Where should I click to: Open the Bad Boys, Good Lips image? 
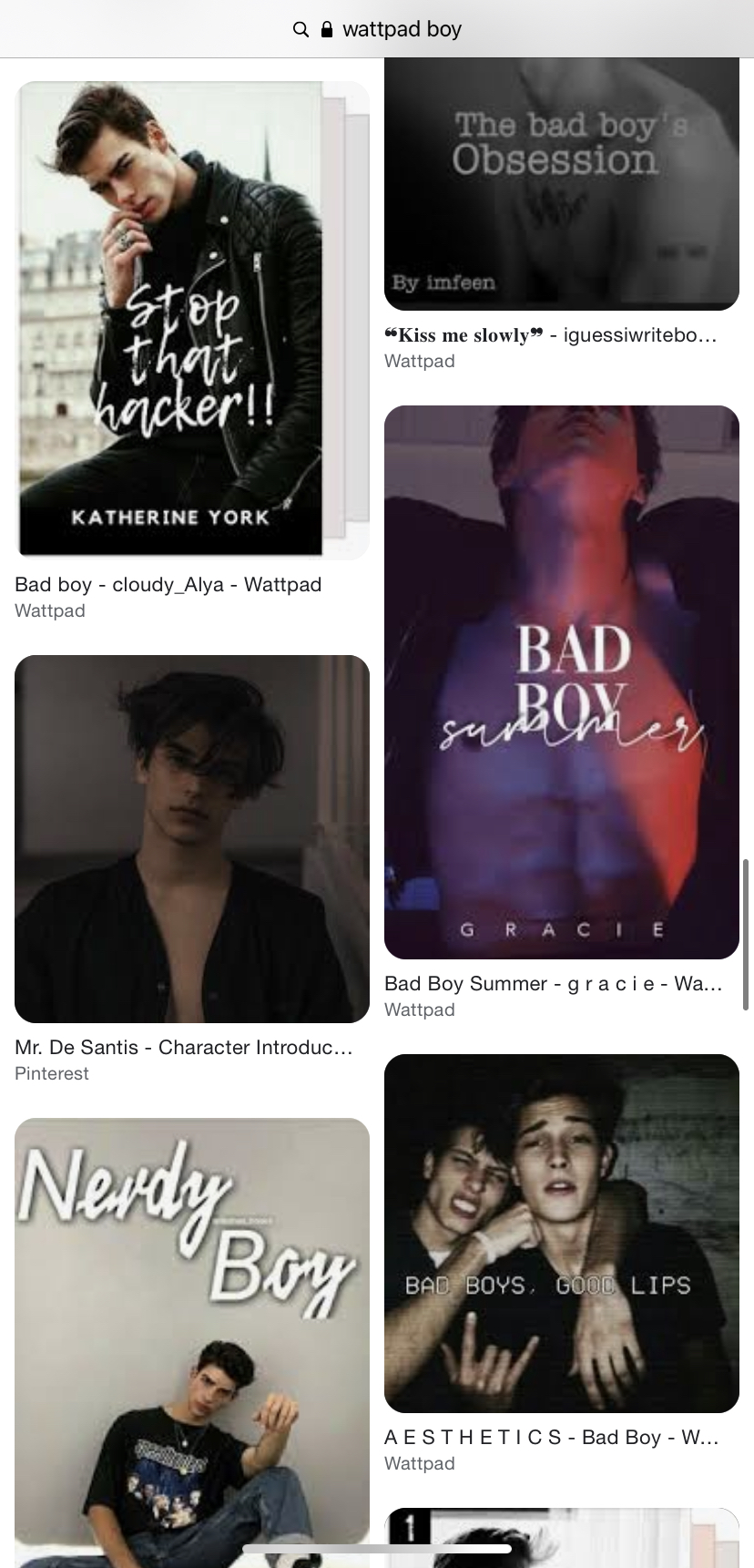click(x=561, y=1233)
